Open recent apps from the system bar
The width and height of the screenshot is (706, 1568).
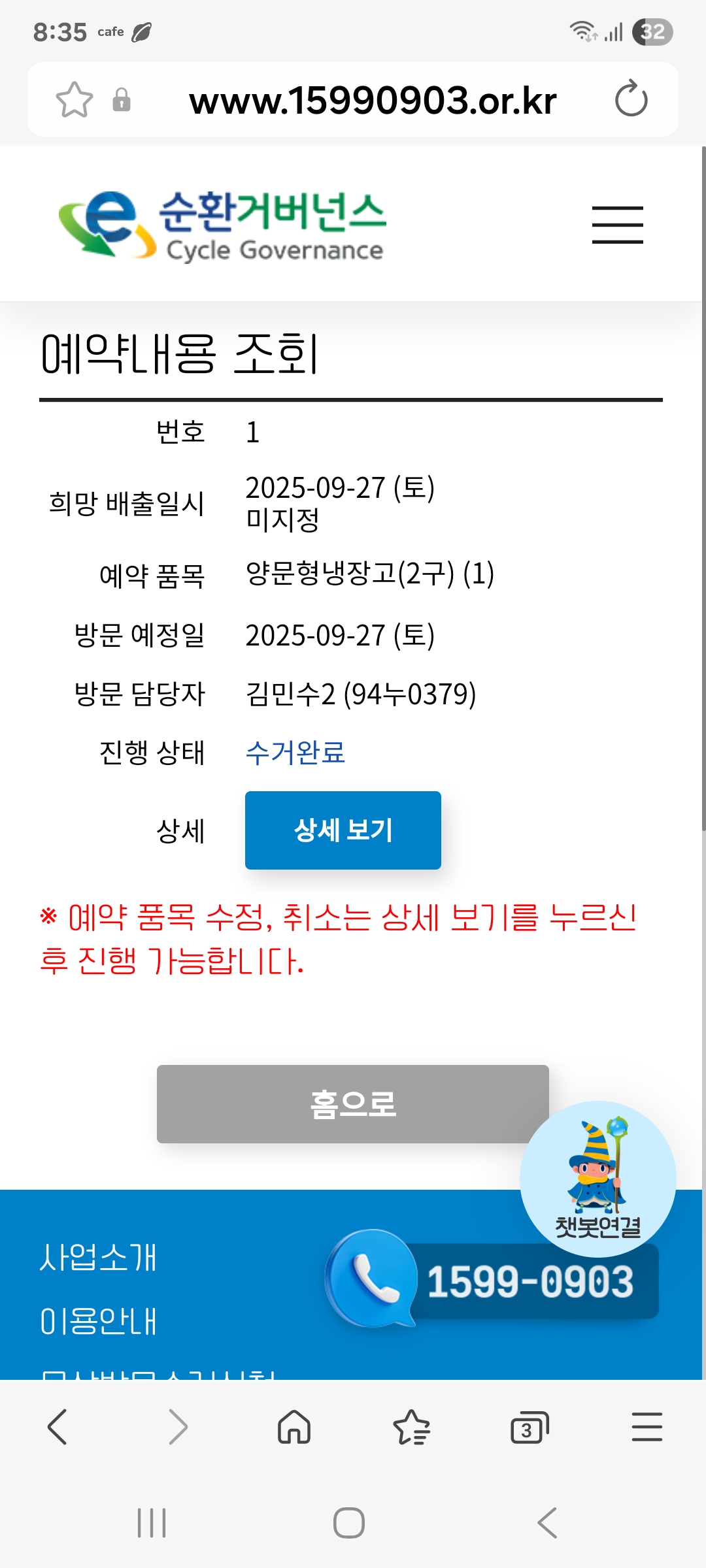tap(152, 1523)
